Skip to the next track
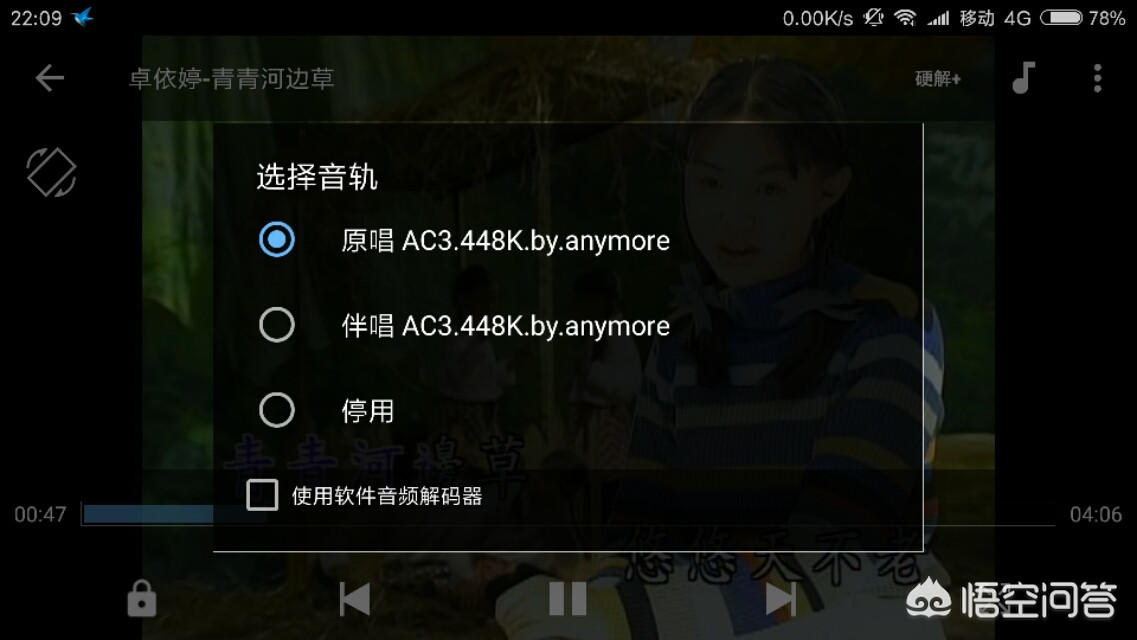Image resolution: width=1137 pixels, height=640 pixels. 780,599
